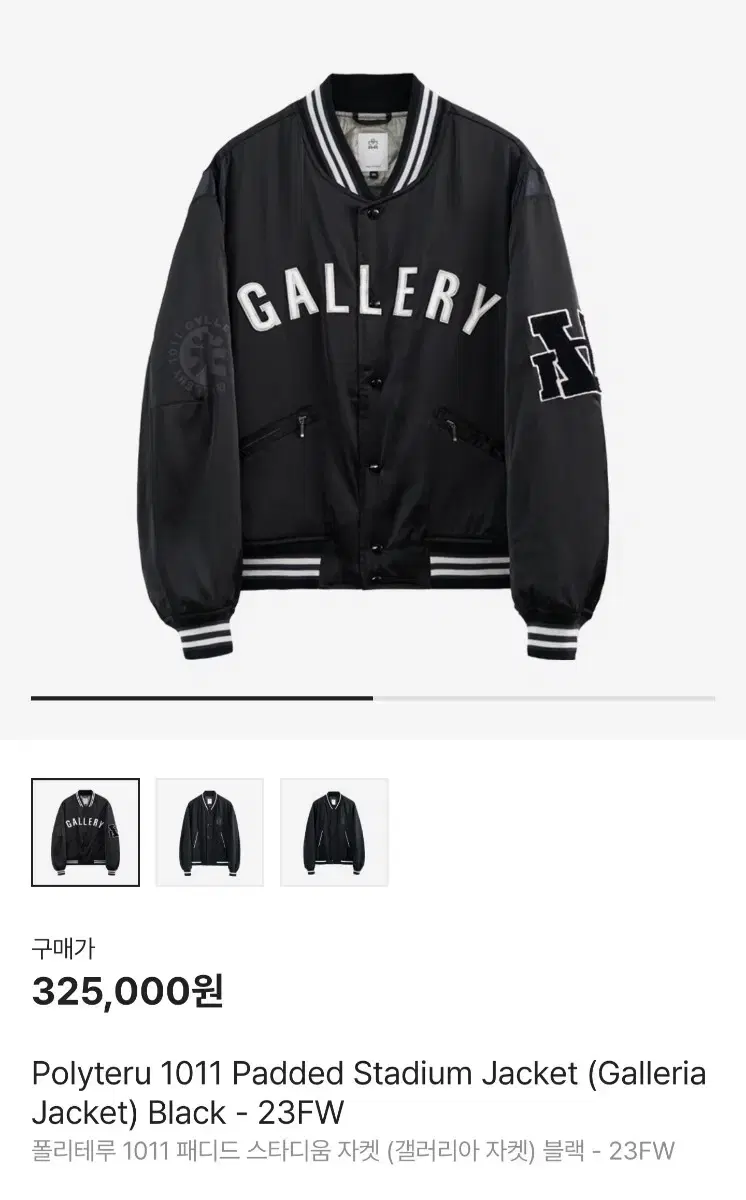This screenshot has width=746, height=1200.
Task: Select the third jacket thumbnail
Action: (334, 832)
